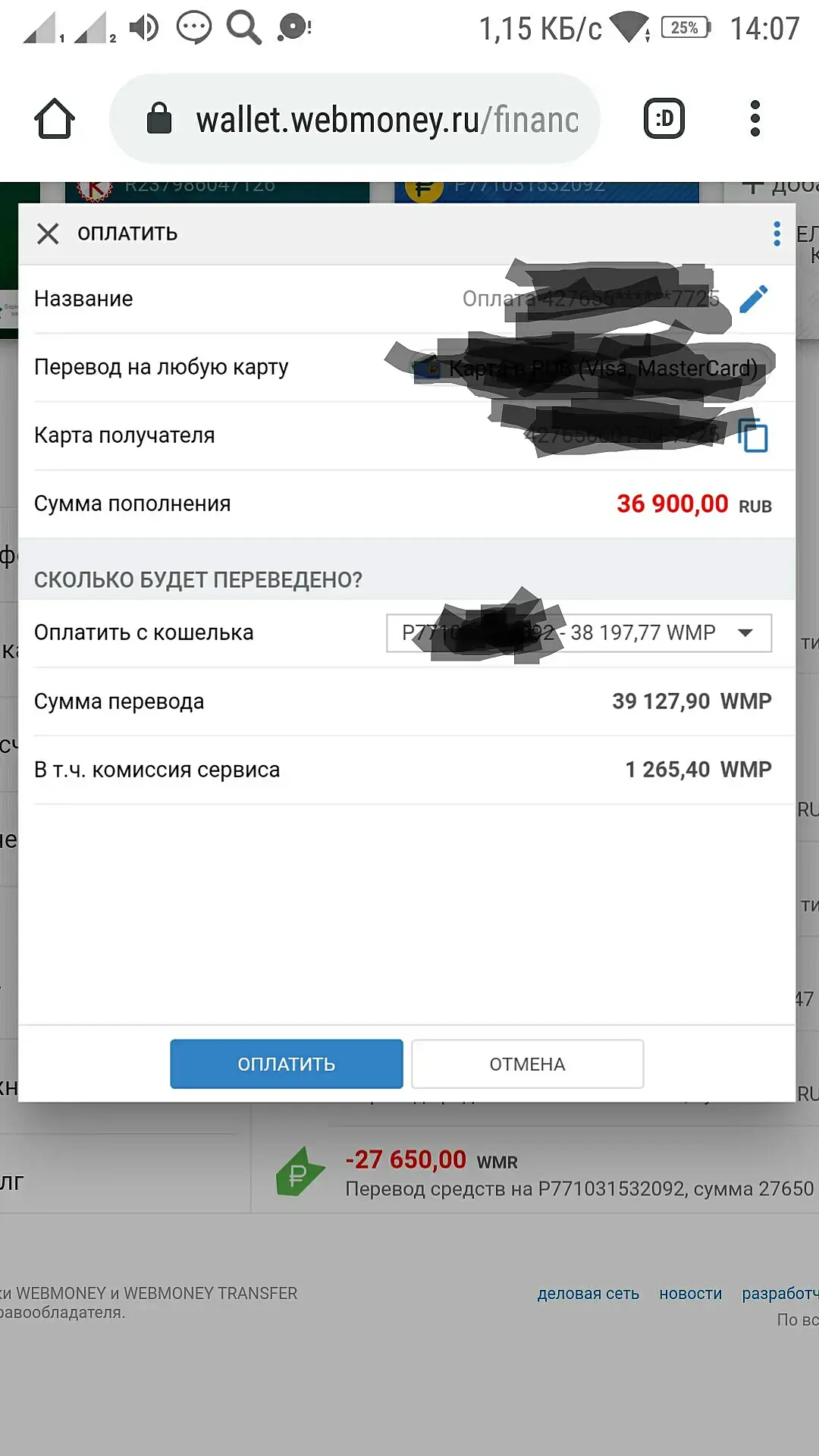This screenshot has height=1456, width=819.
Task: Open the browser tabs switcher
Action: pyautogui.click(x=664, y=118)
